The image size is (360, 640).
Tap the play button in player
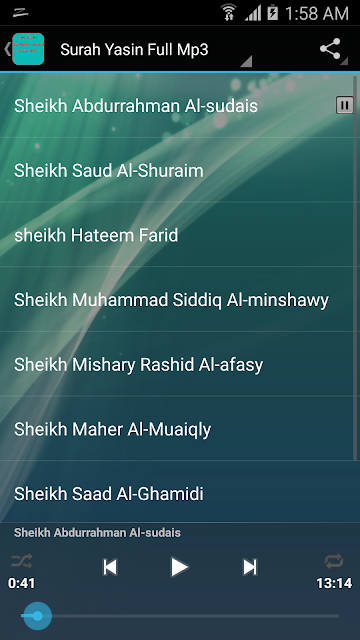(179, 567)
